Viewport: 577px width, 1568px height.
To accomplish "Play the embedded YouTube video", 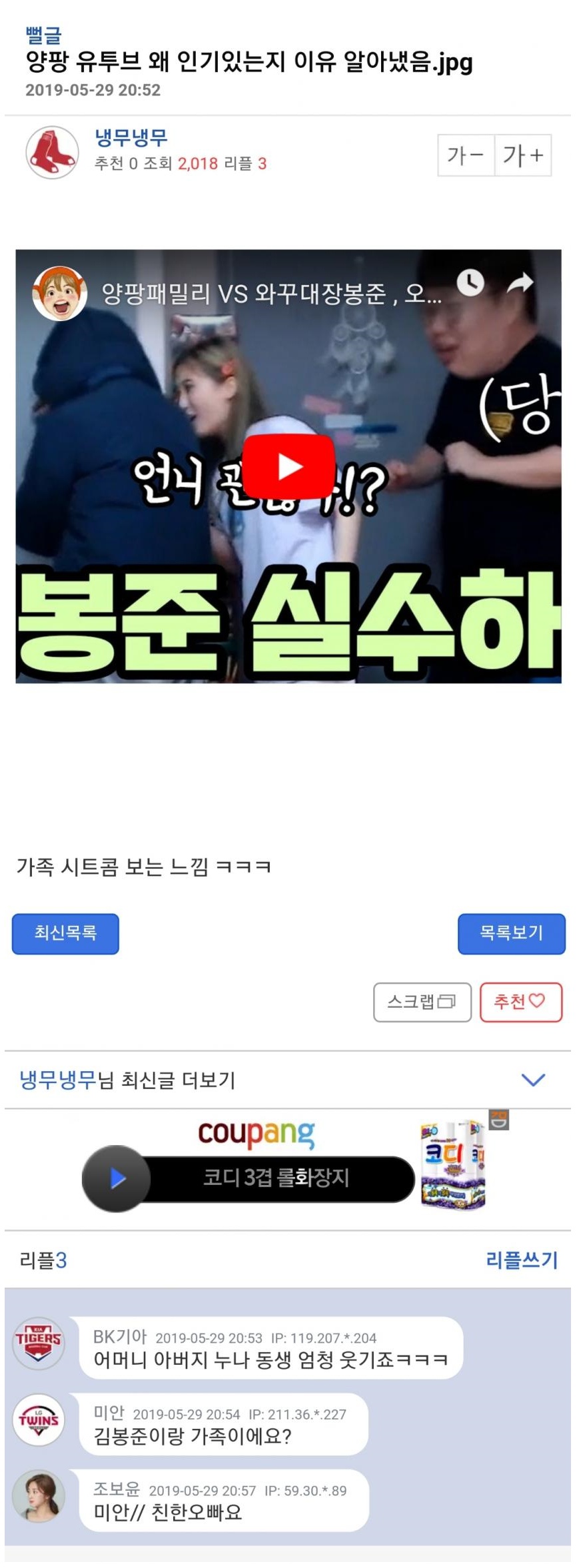I will tap(288, 466).
